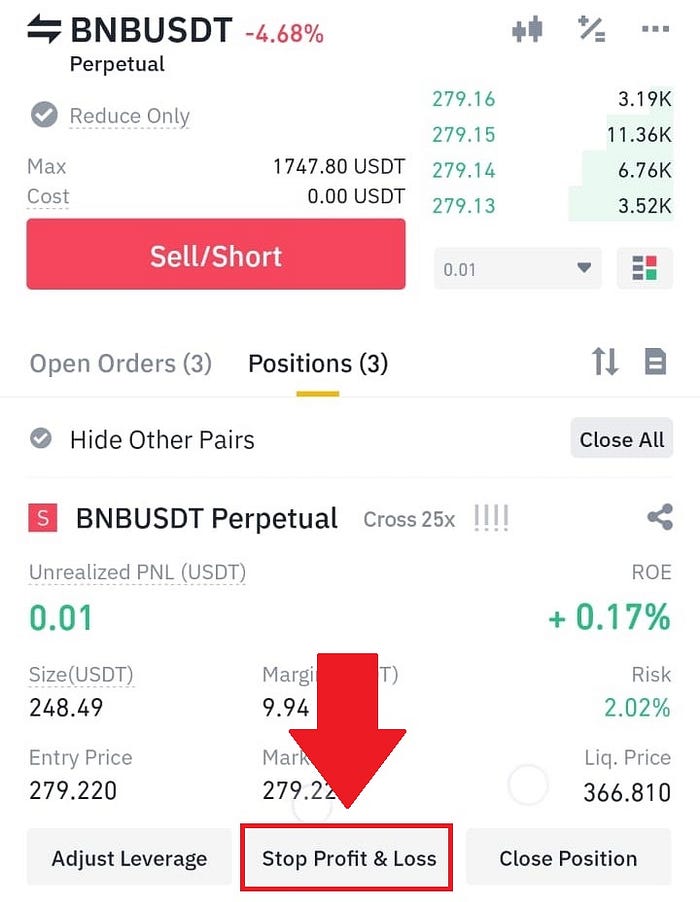
Task: Toggle the Reduce Only checkbox
Action: [x=44, y=116]
